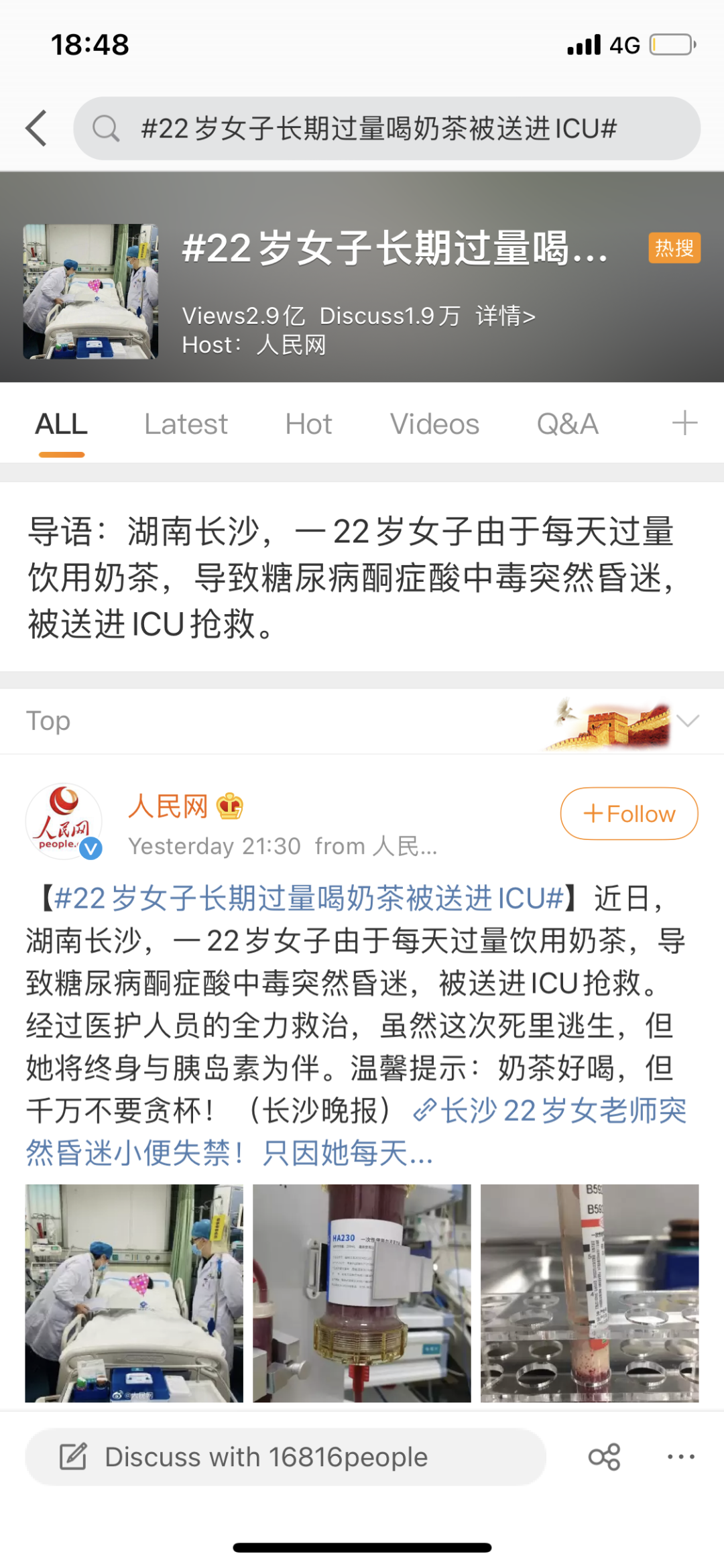Open the bottom overflow menu

681,1457
